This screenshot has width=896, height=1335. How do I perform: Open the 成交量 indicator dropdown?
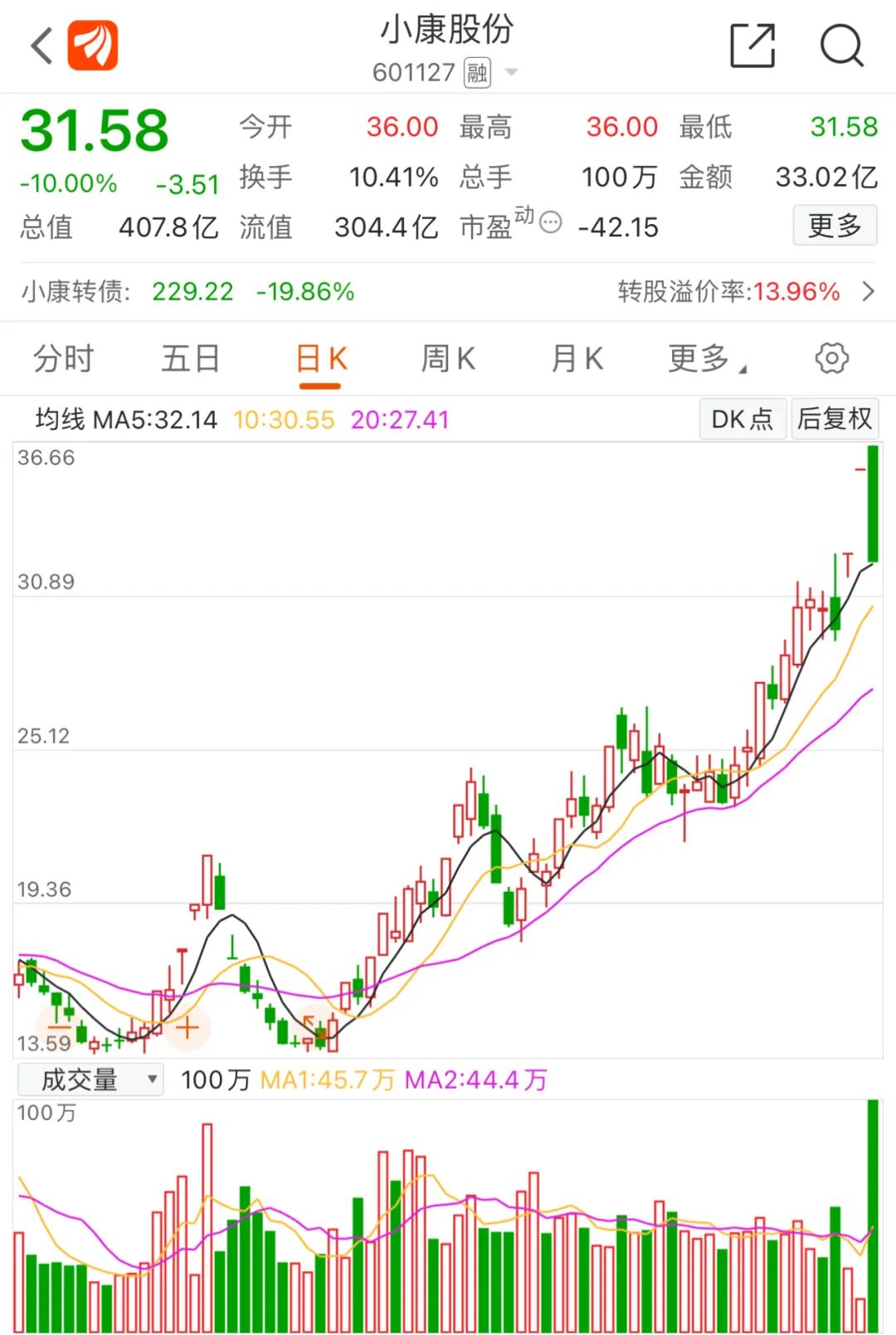tap(91, 1079)
